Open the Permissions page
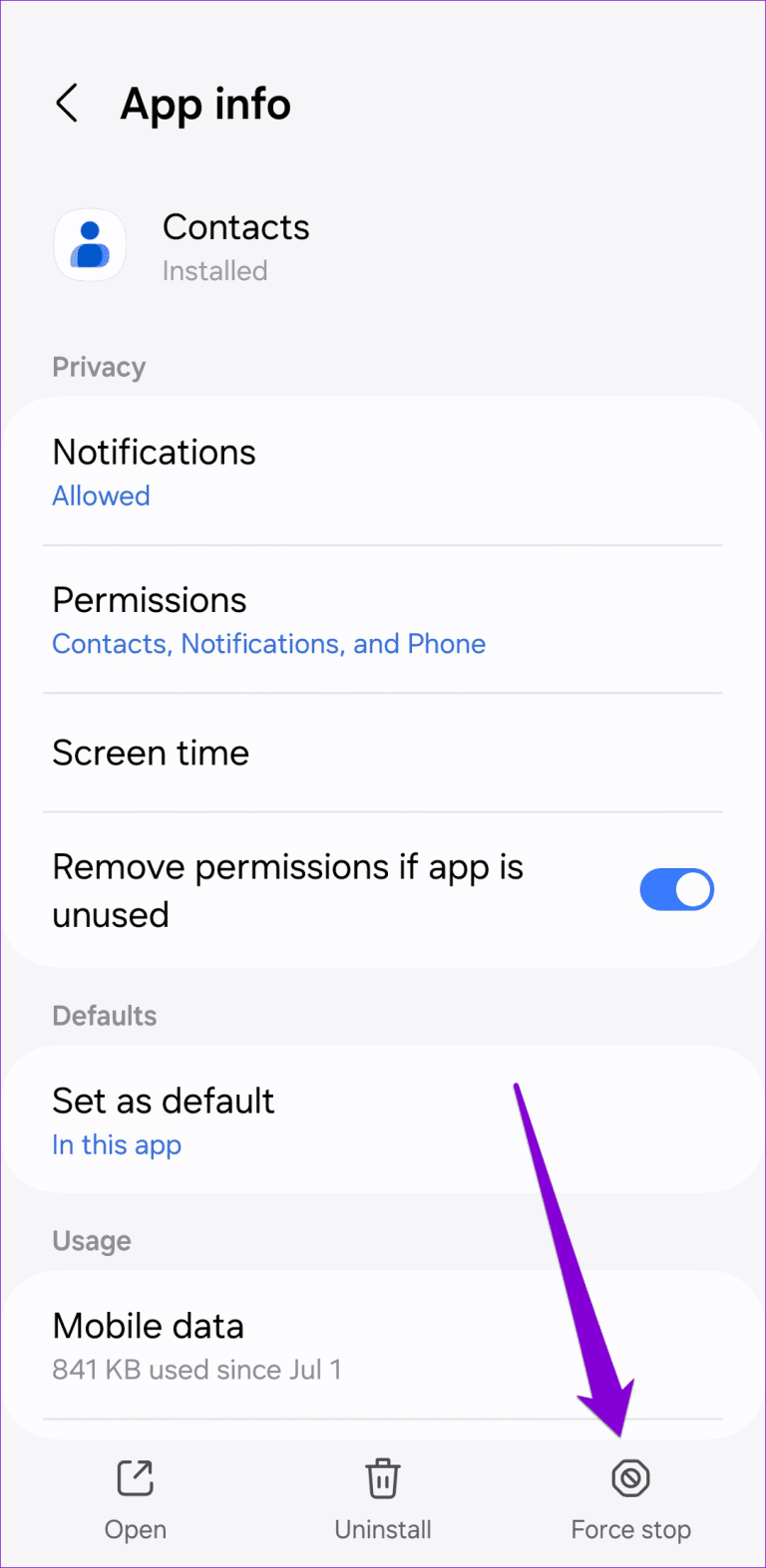Screen dimensions: 766x1568 150,600
